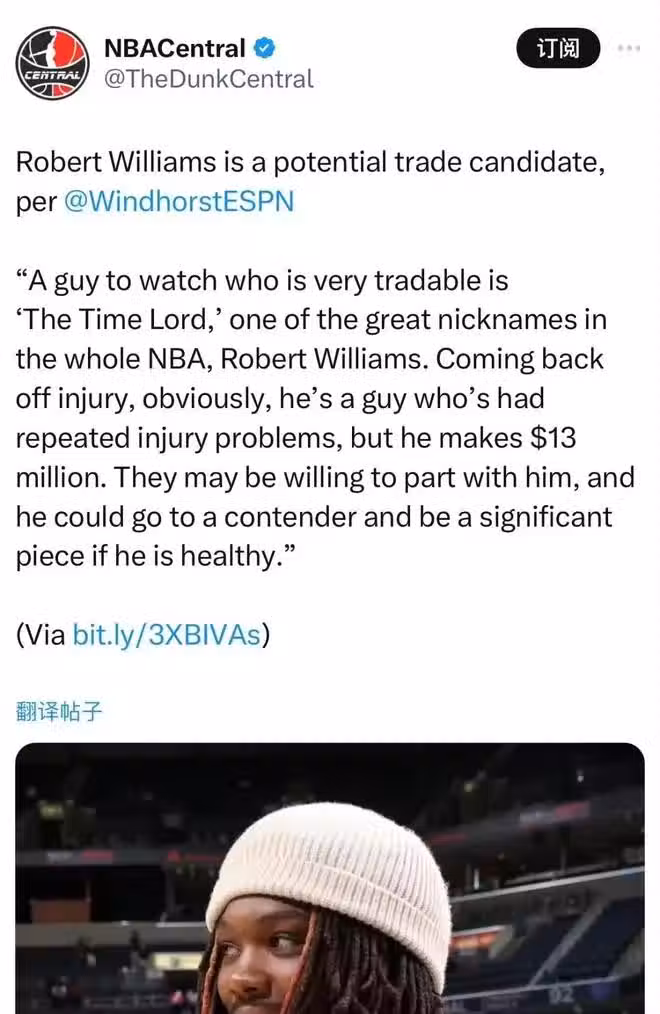Follow the bit.ly/3XBIVAs link
The image size is (660, 1014).
pyautogui.click(x=166, y=634)
